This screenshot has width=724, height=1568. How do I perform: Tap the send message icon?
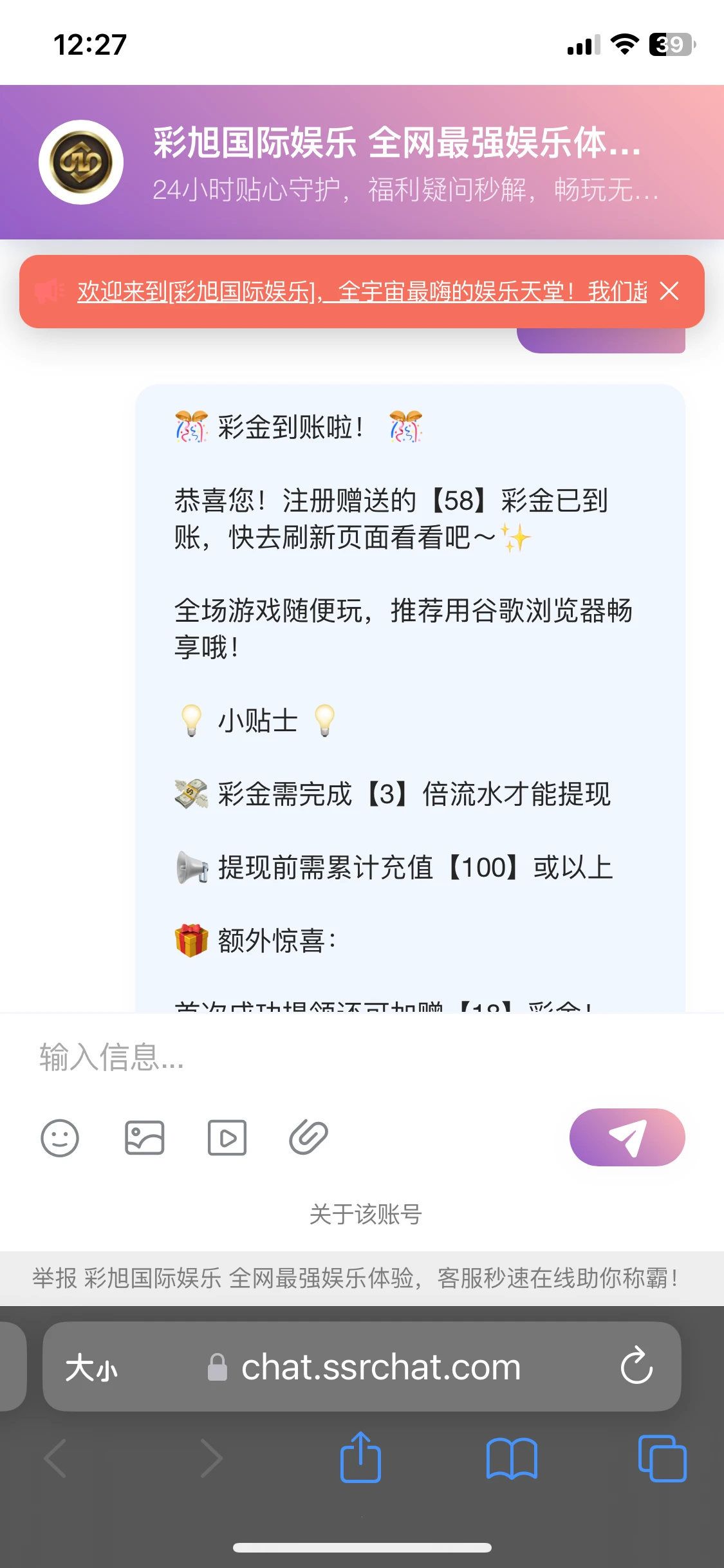coord(626,1137)
